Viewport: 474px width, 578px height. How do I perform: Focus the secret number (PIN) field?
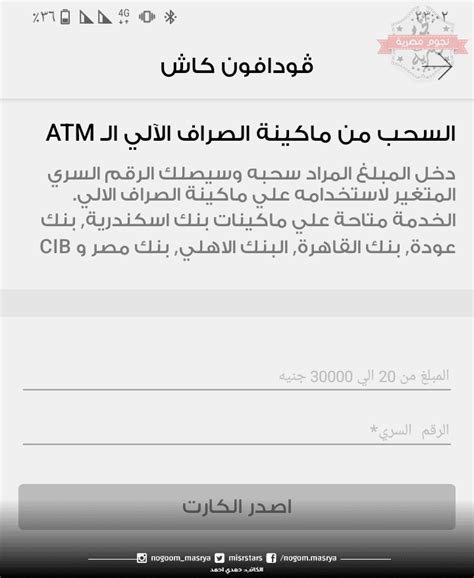[x=237, y=431]
